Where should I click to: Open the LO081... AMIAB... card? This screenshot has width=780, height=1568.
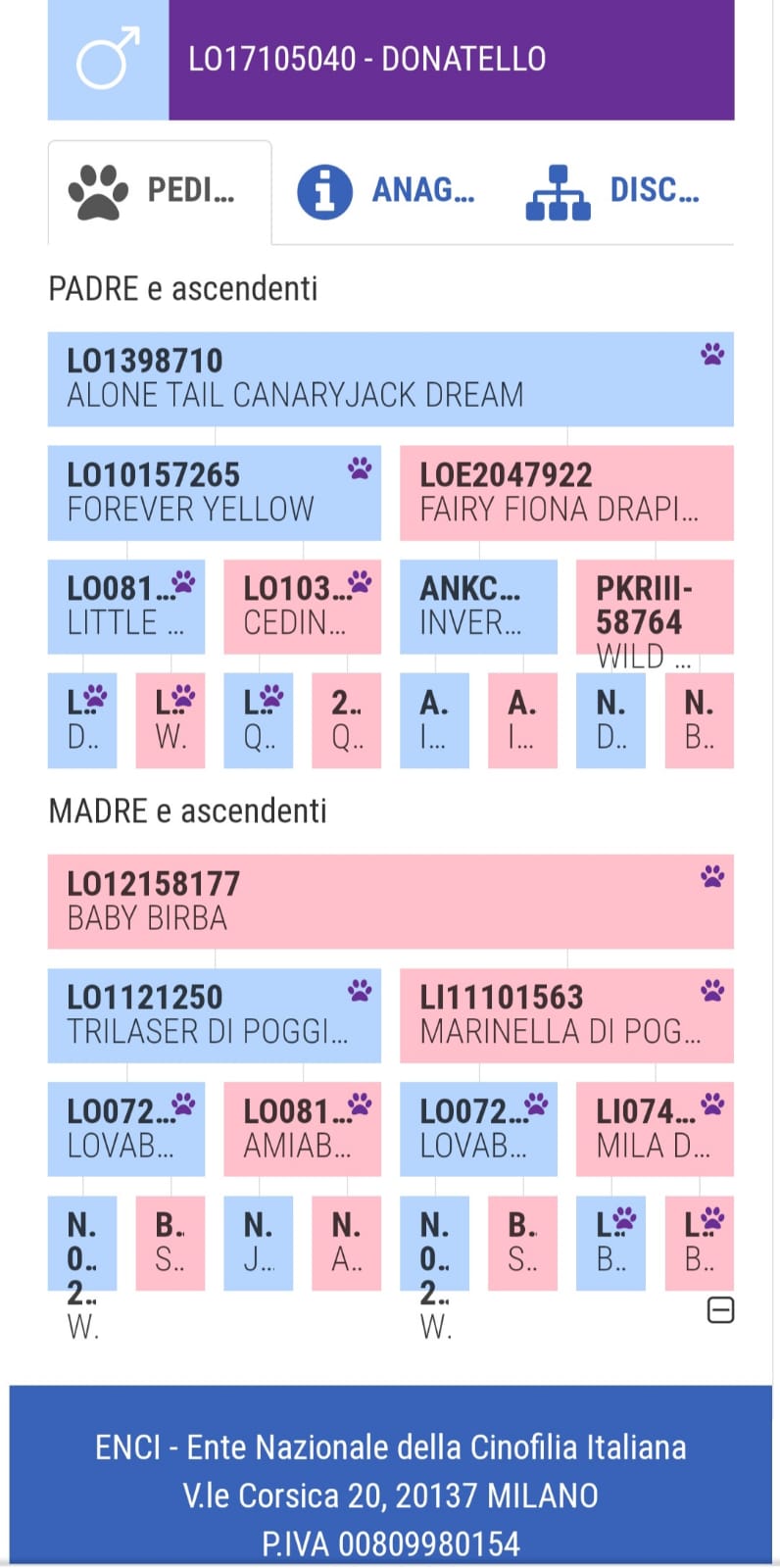coord(302,1129)
